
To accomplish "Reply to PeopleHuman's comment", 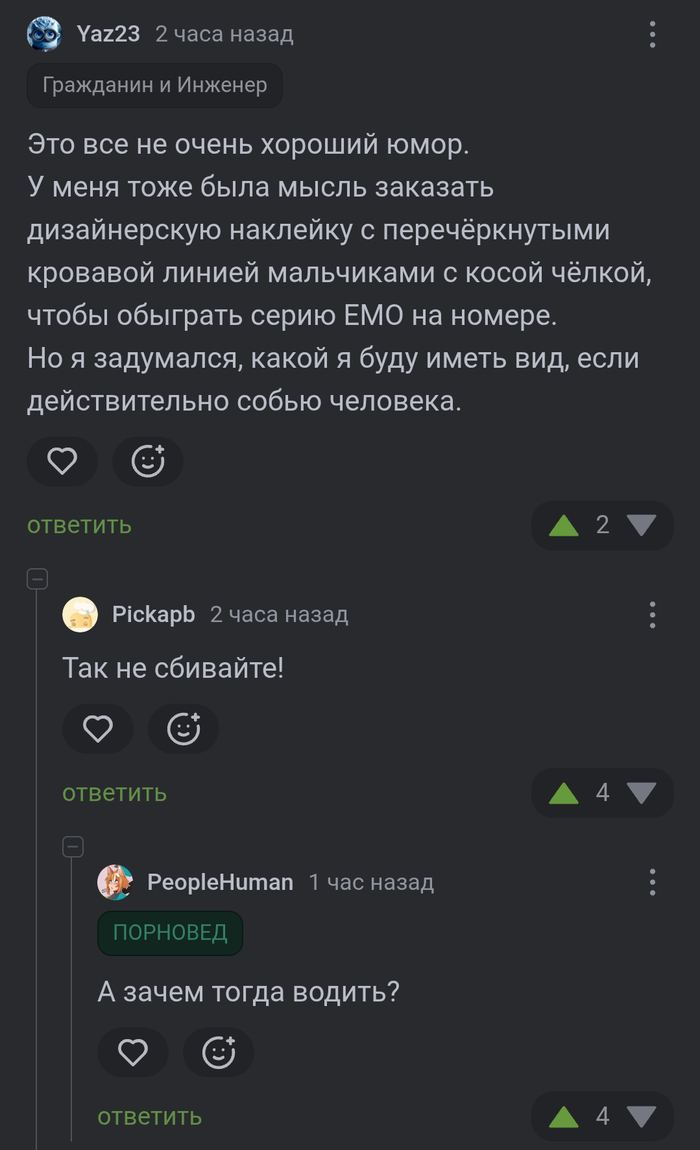I will pos(150,1117).
